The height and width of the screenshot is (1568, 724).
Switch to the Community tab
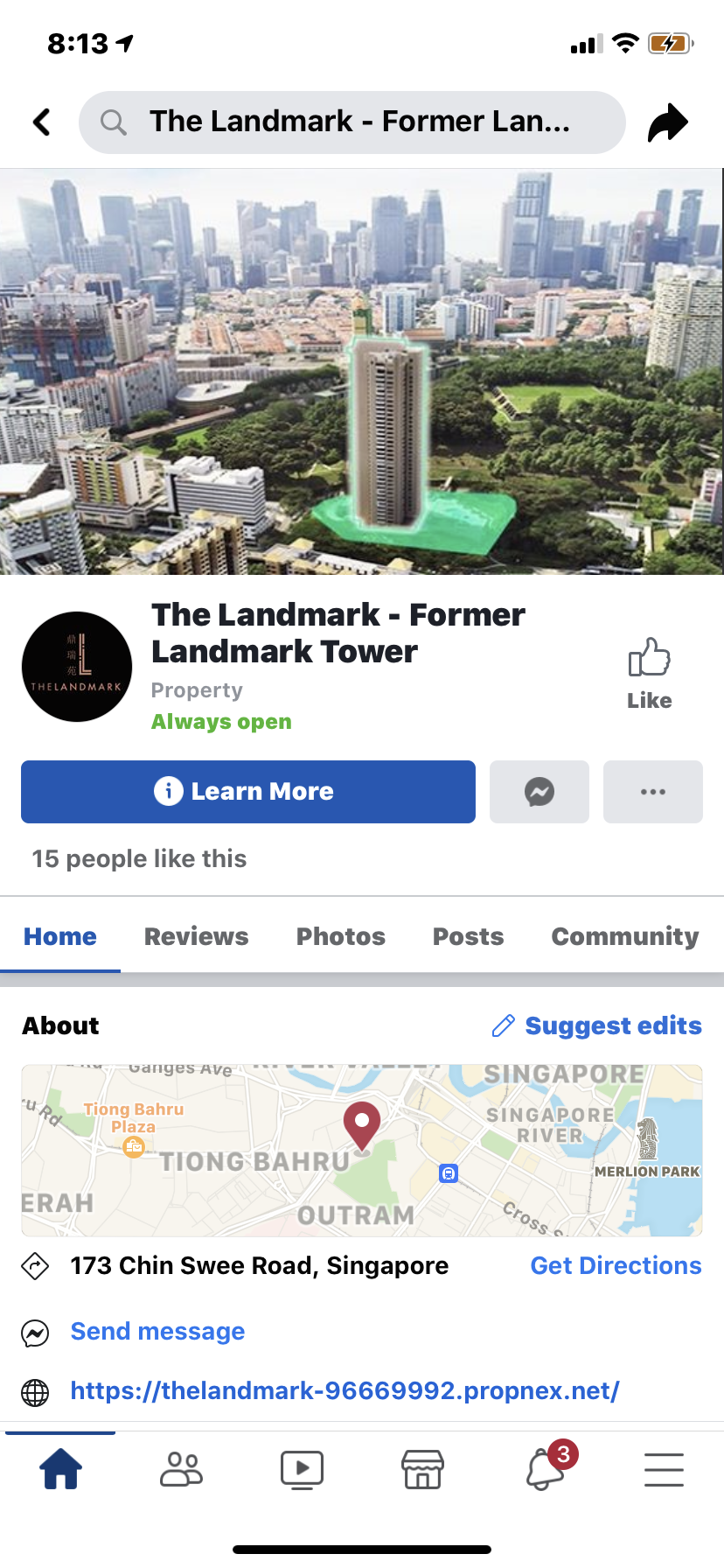(624, 936)
